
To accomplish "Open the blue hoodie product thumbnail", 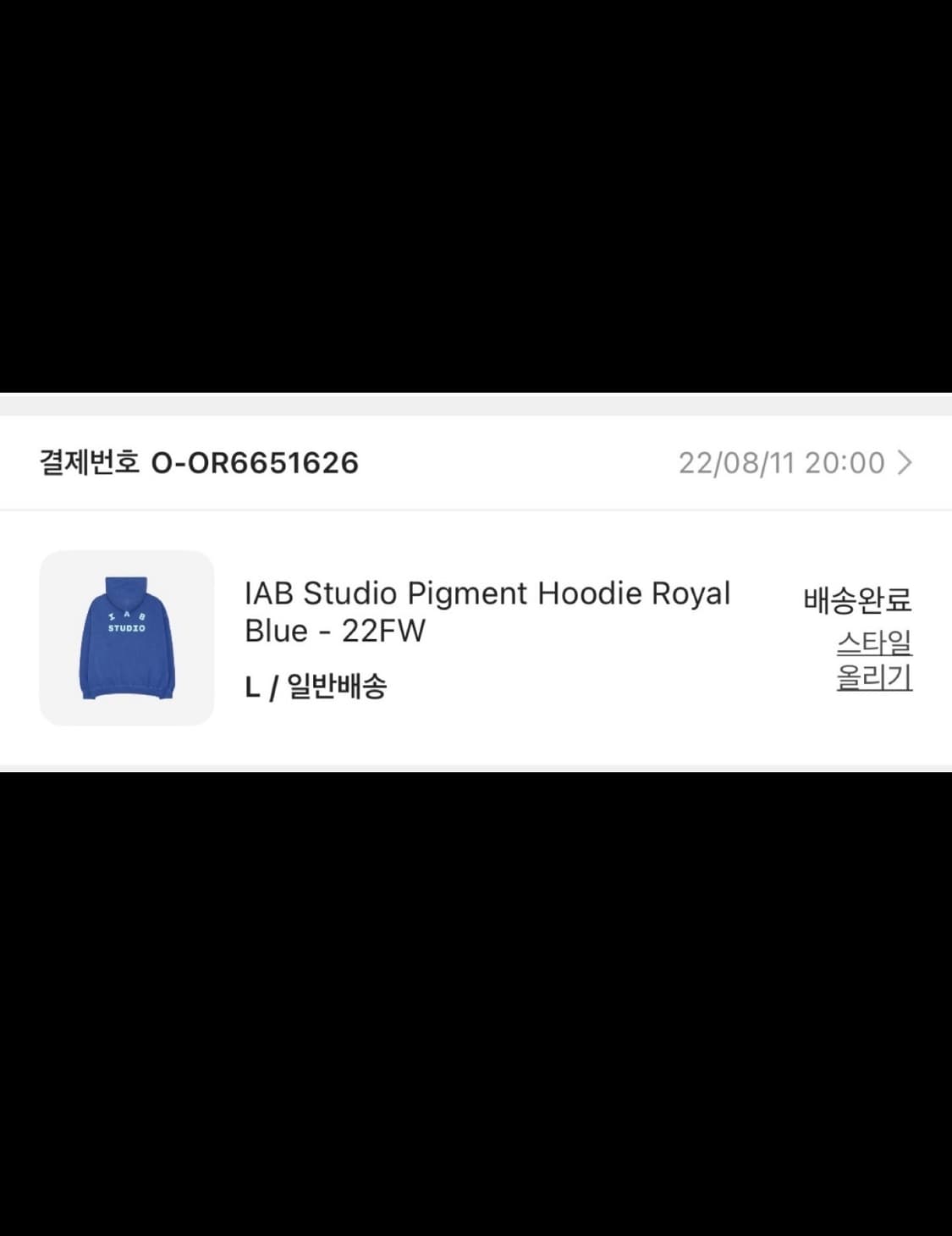I will [x=127, y=637].
